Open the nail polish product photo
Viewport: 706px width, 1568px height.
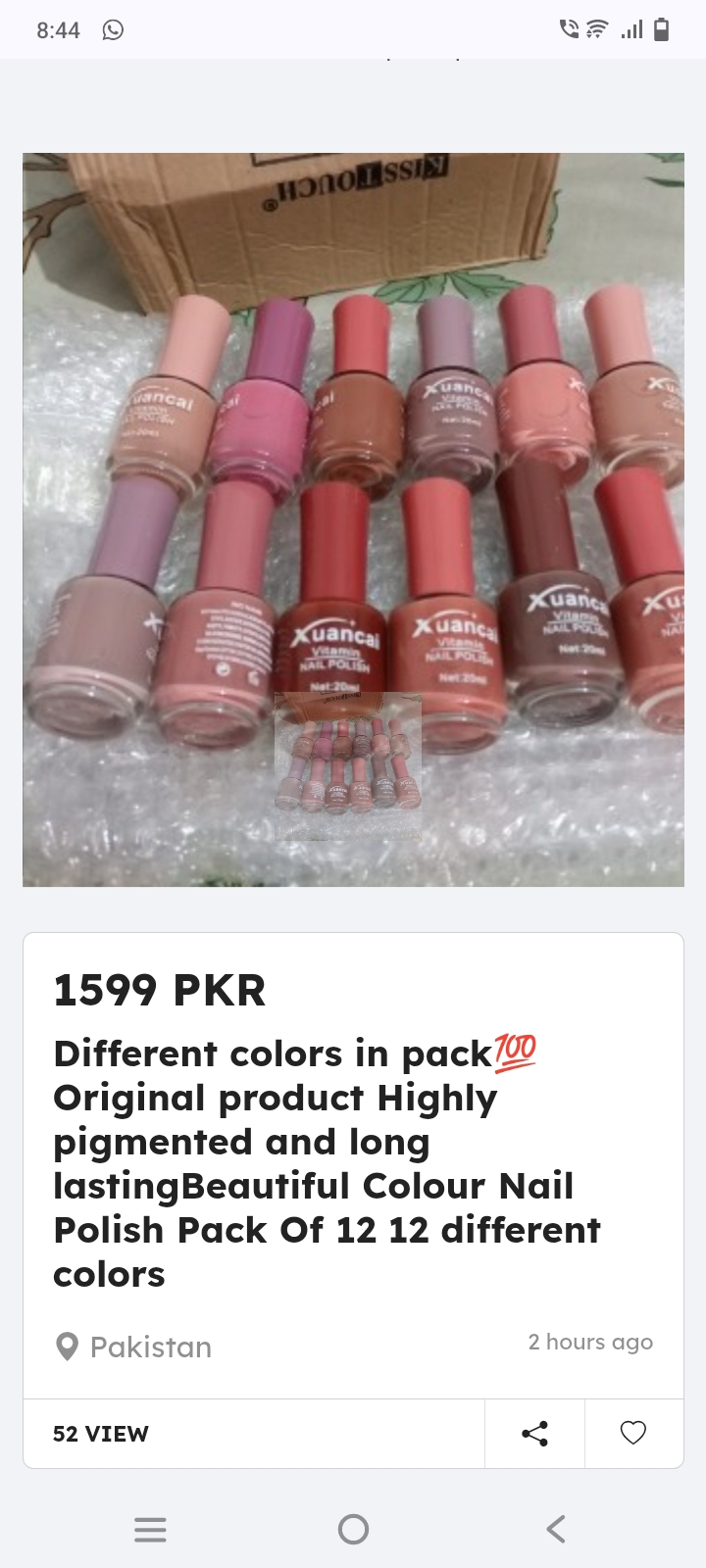[x=353, y=519]
